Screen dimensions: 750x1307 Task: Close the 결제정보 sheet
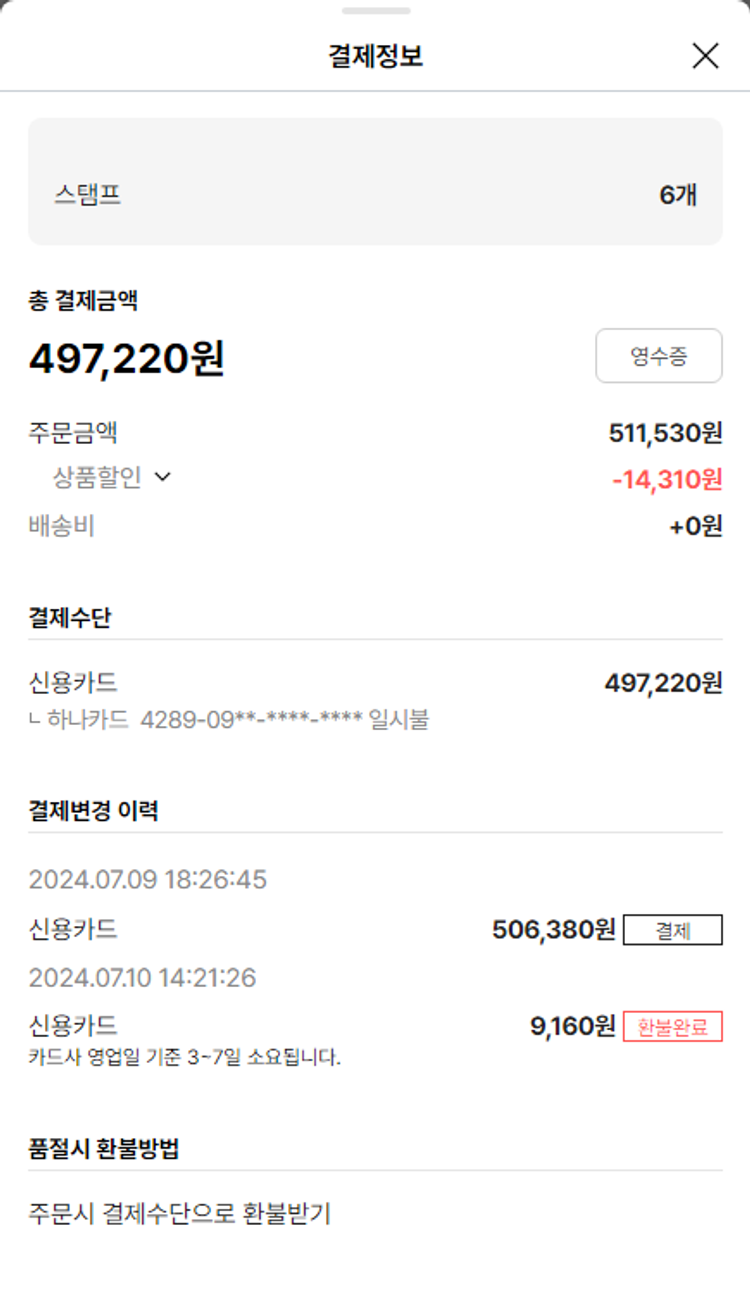click(x=705, y=56)
